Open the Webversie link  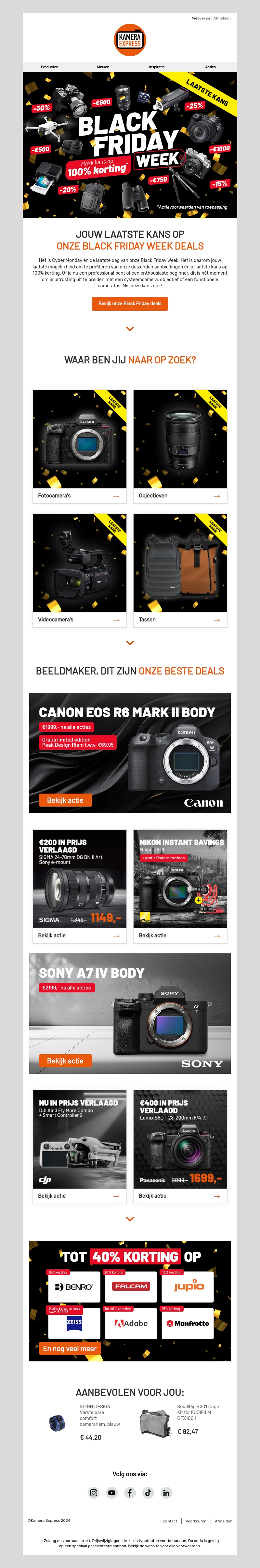201,18
